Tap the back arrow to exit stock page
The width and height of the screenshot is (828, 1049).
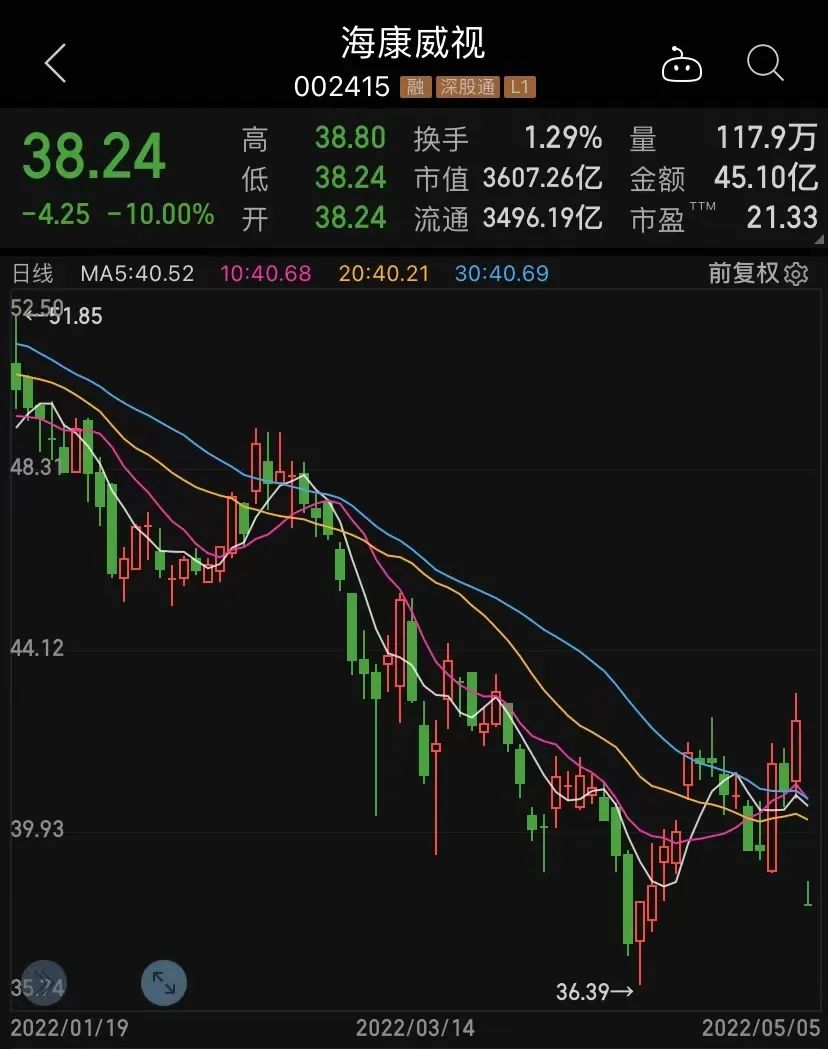pyautogui.click(x=55, y=63)
